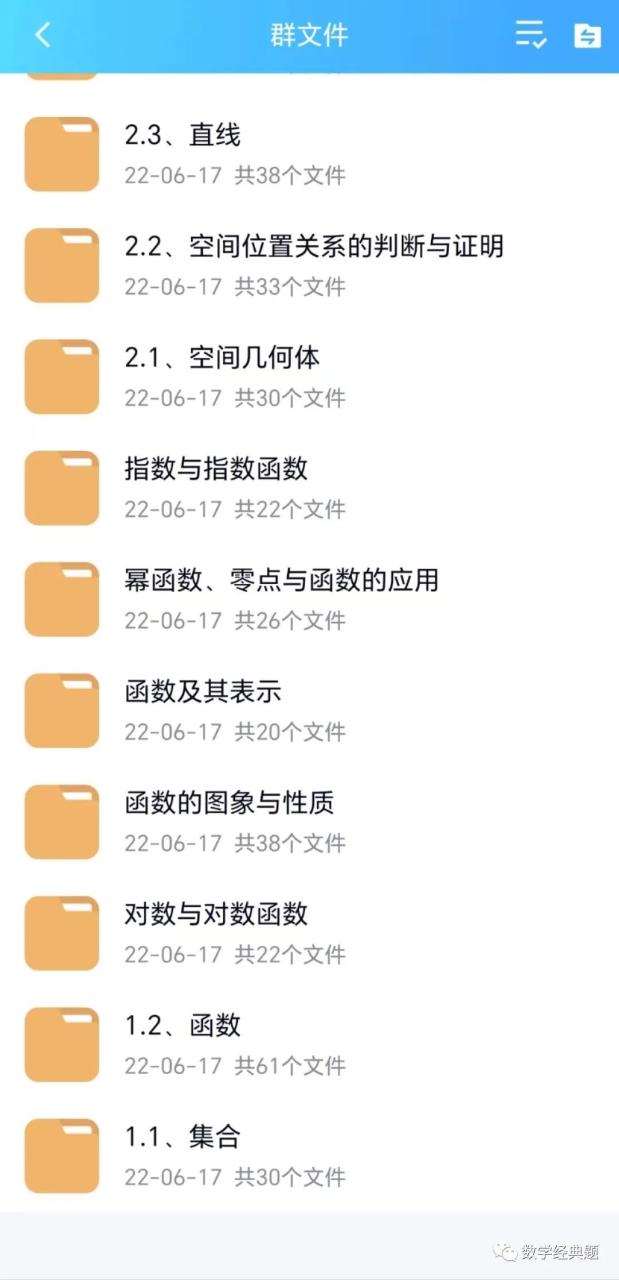Open the 对数与对数函数 folder

(x=309, y=933)
